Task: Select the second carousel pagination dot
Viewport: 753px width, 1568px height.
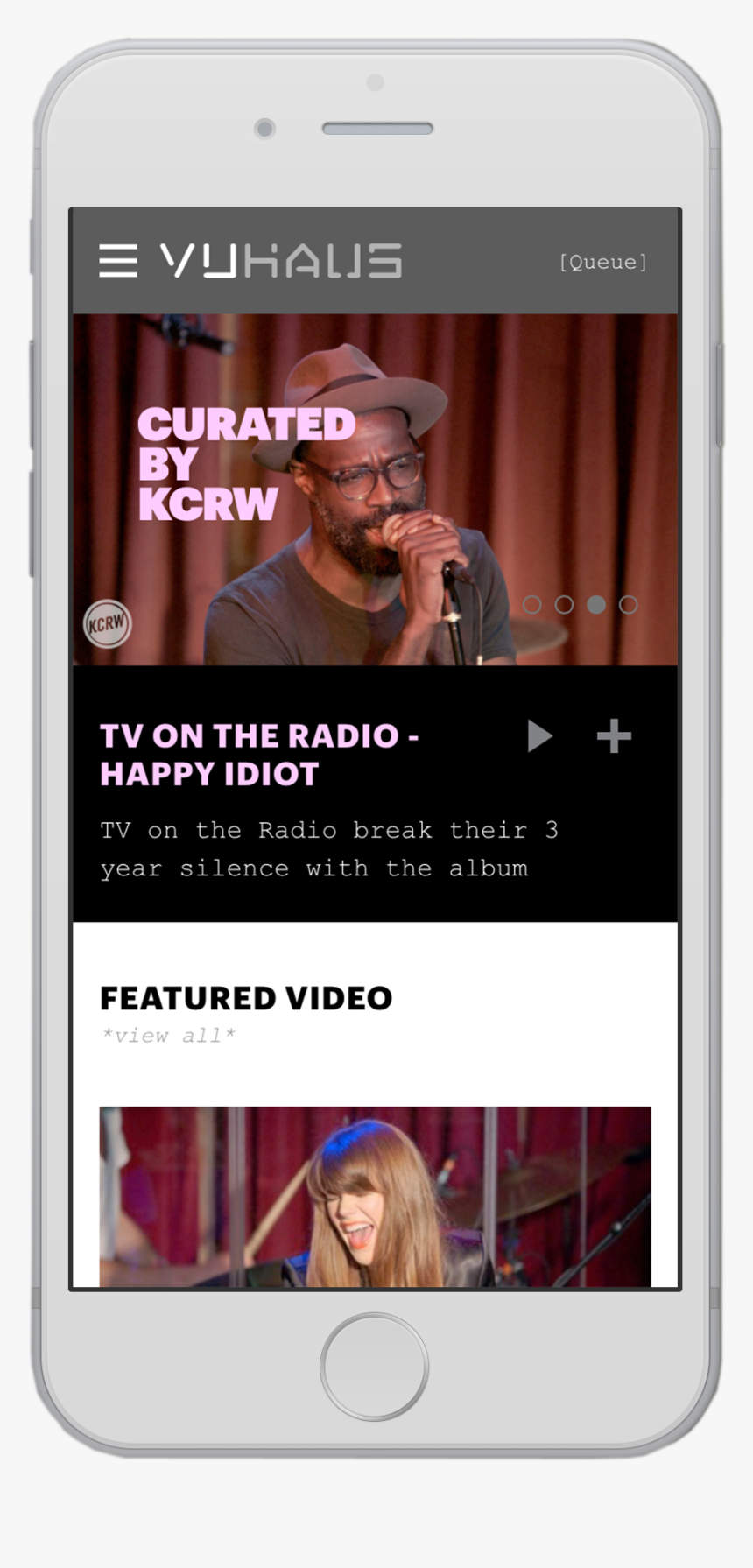Action: [x=564, y=604]
